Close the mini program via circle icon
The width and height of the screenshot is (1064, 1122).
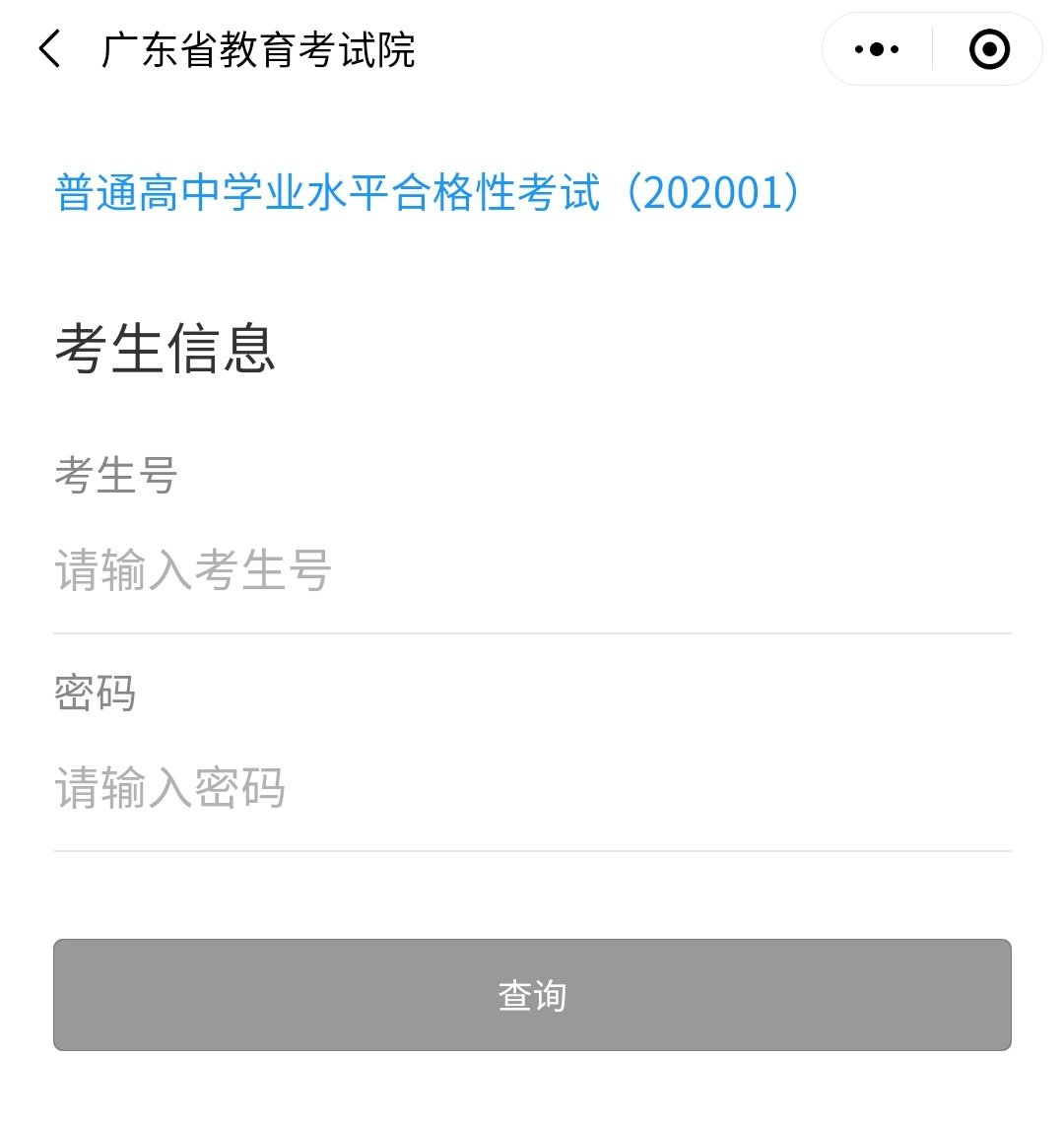[x=989, y=49]
